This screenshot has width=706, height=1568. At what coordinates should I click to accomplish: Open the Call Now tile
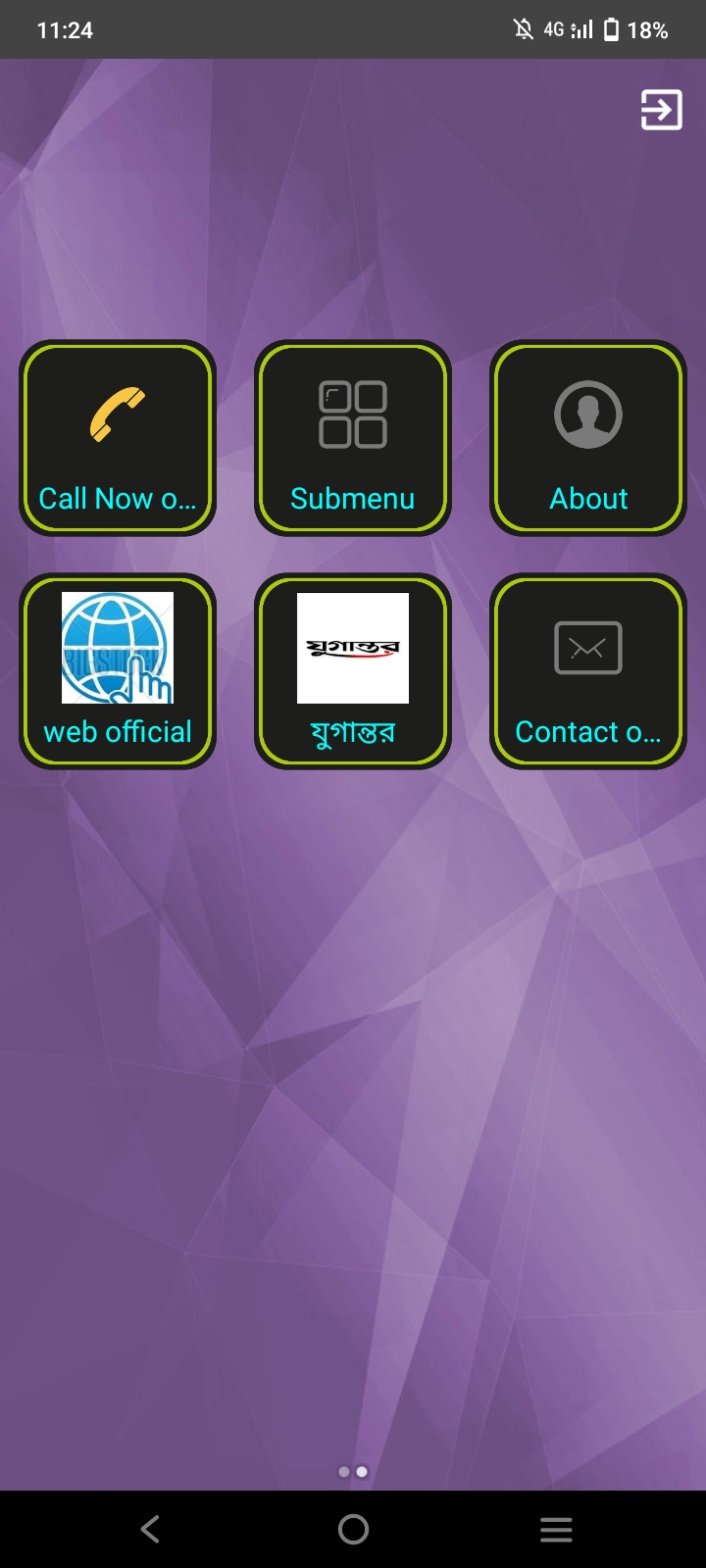pos(118,438)
